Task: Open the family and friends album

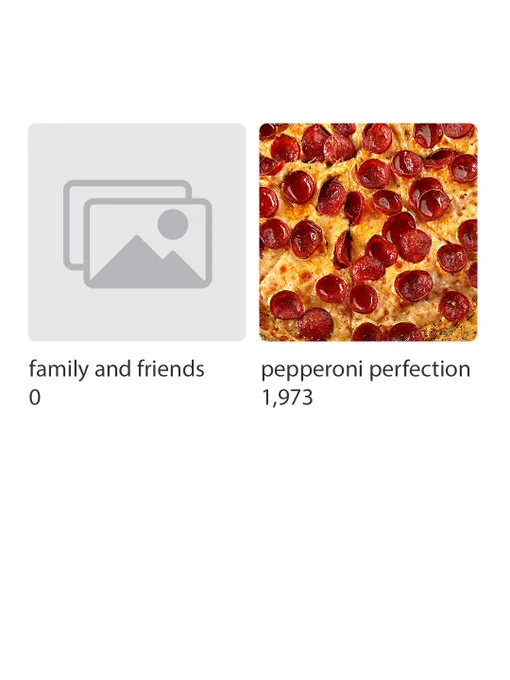Action: [137, 232]
